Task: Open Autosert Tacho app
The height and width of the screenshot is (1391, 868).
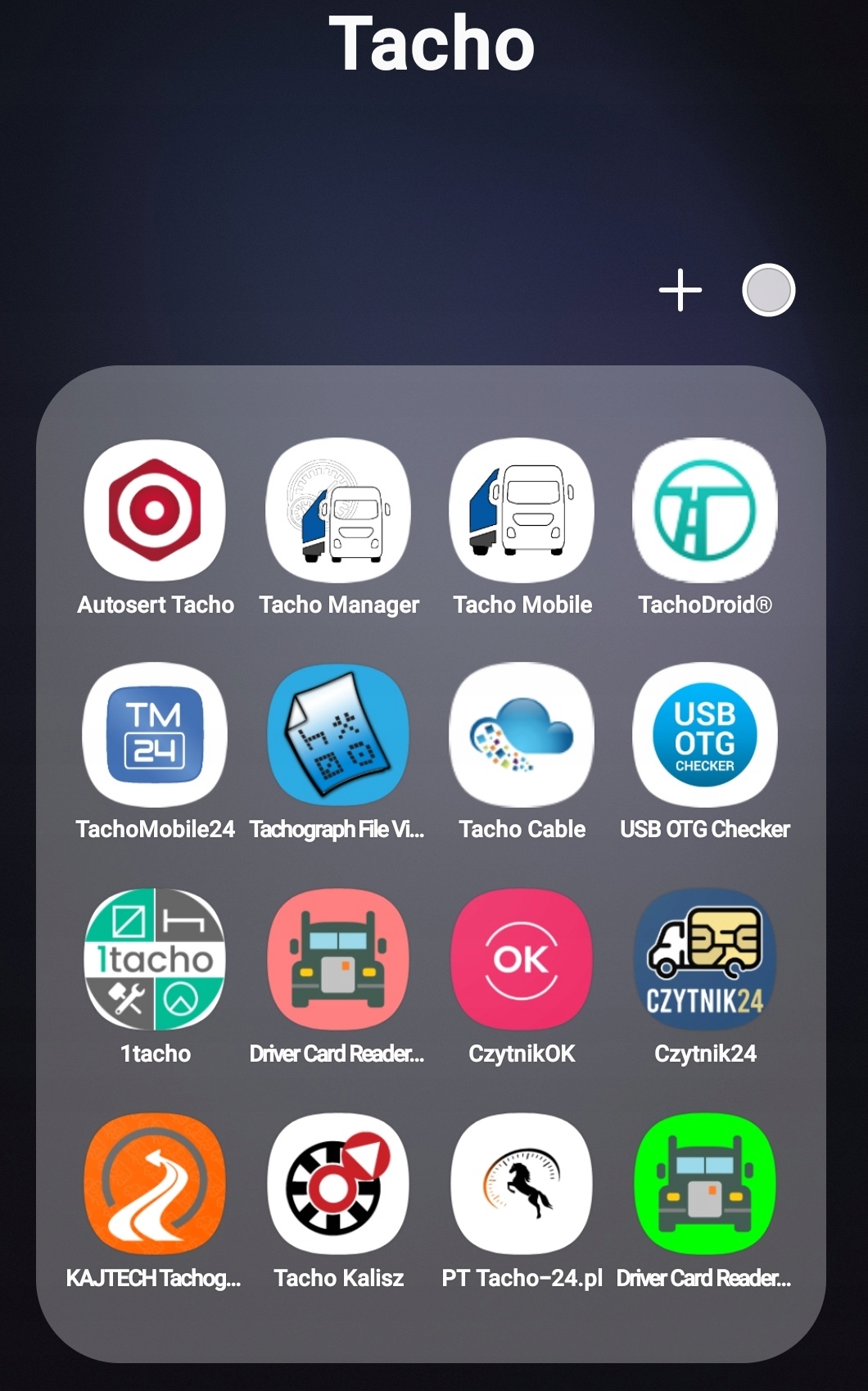Action: 155,510
